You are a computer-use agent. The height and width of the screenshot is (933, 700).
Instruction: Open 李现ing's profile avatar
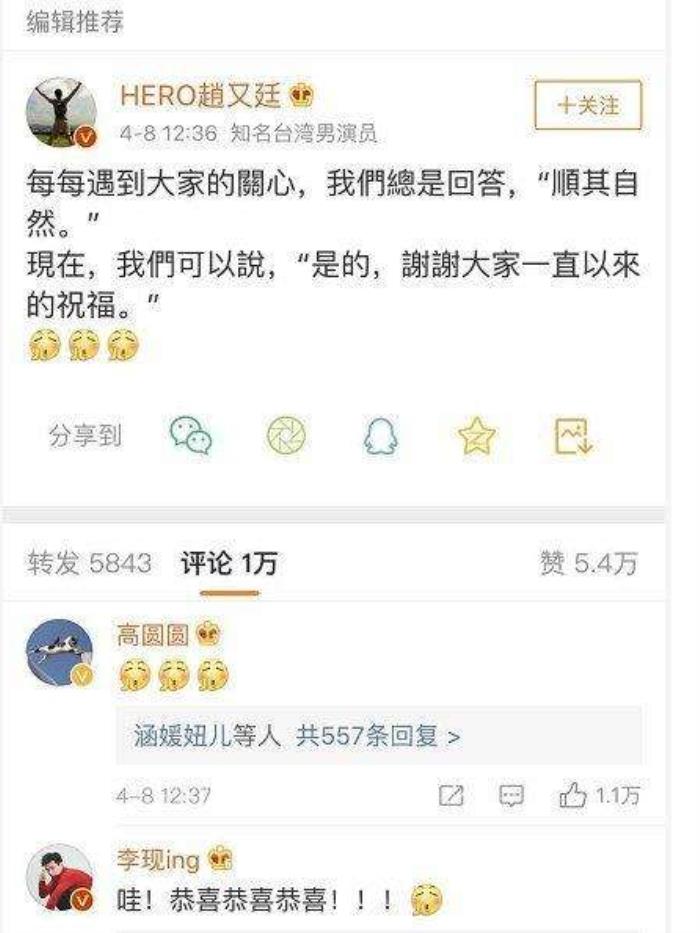click(x=59, y=878)
